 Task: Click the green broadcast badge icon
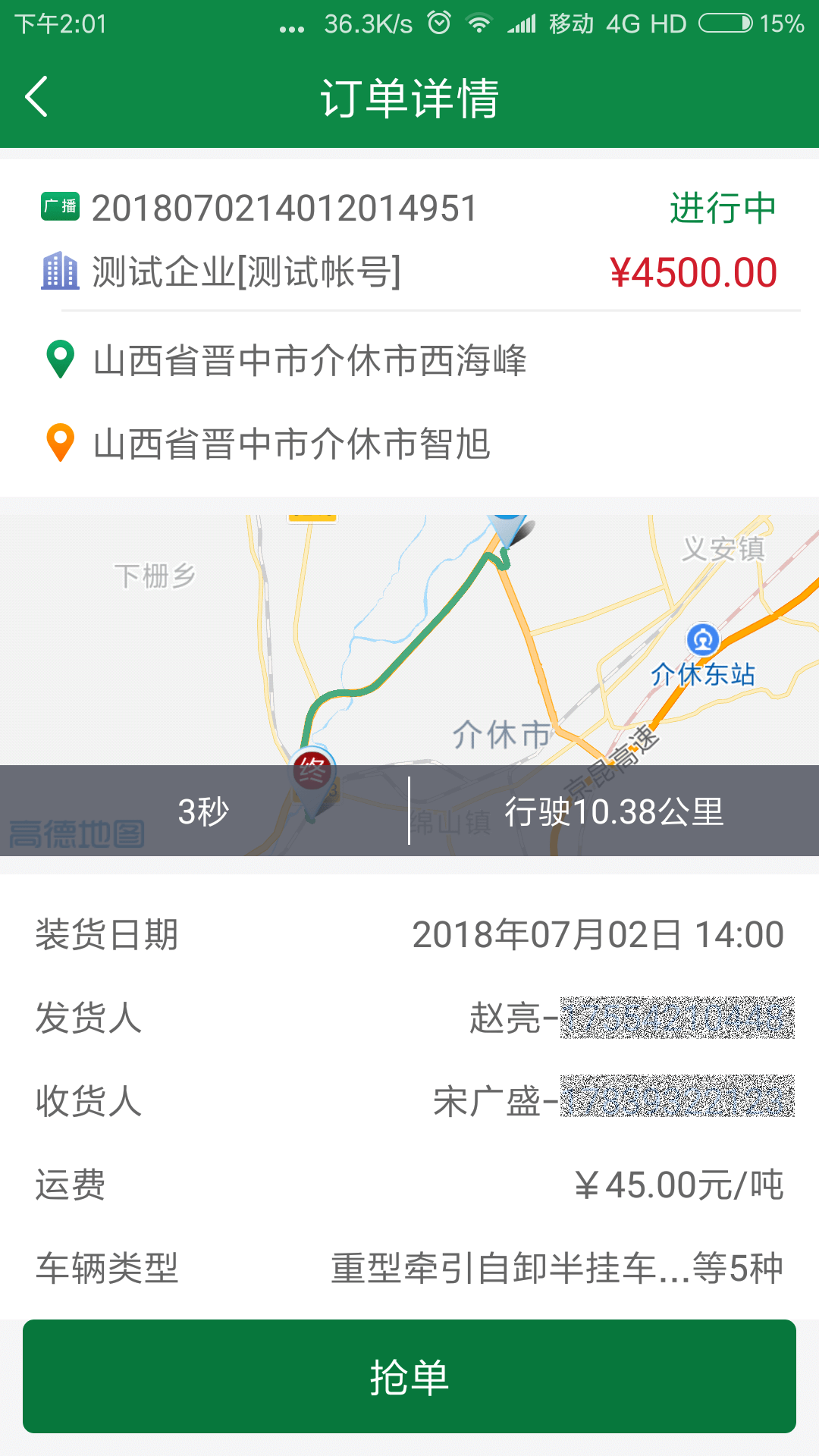pyautogui.click(x=60, y=205)
